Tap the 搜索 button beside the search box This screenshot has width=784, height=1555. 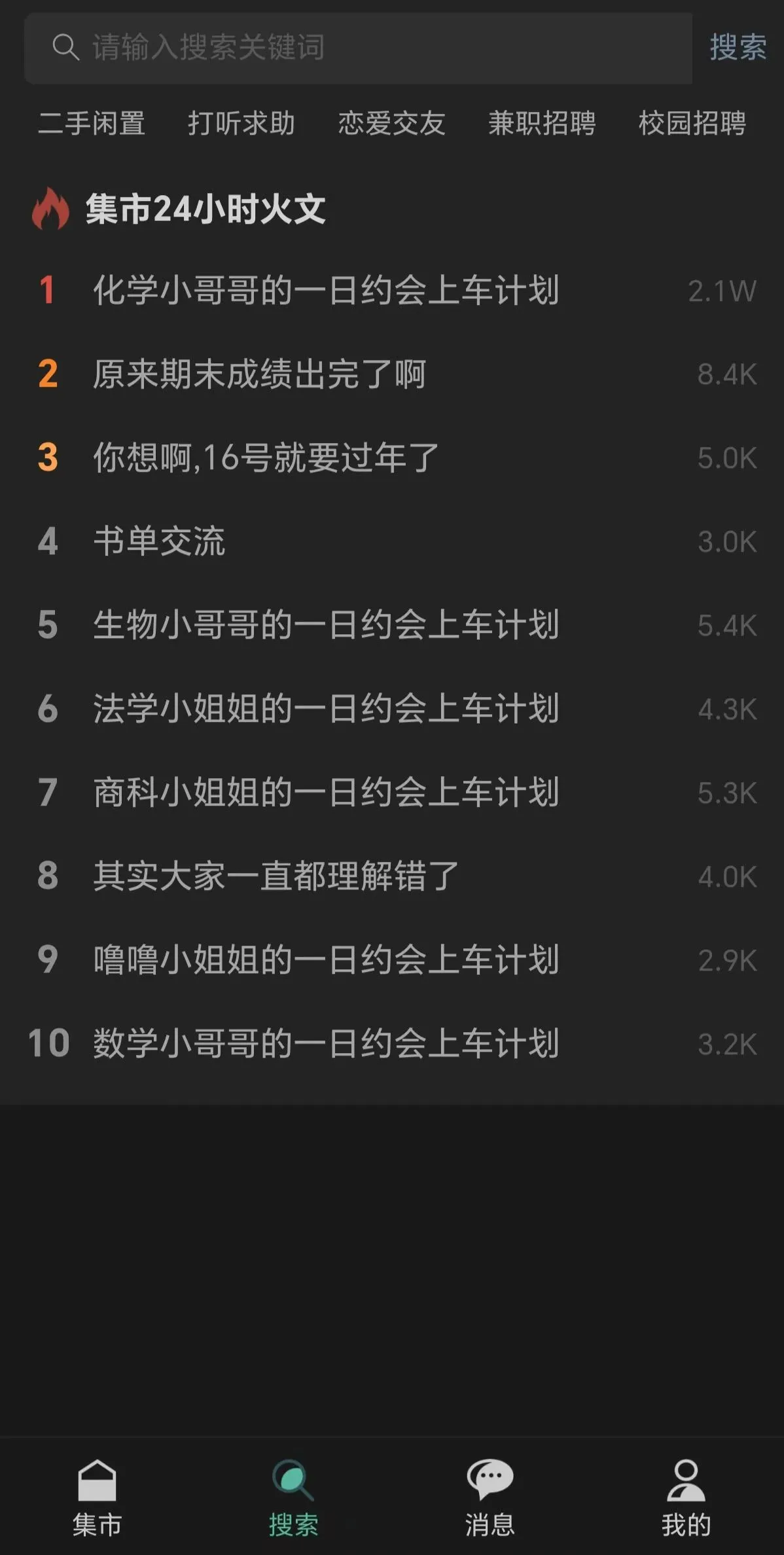pos(738,48)
